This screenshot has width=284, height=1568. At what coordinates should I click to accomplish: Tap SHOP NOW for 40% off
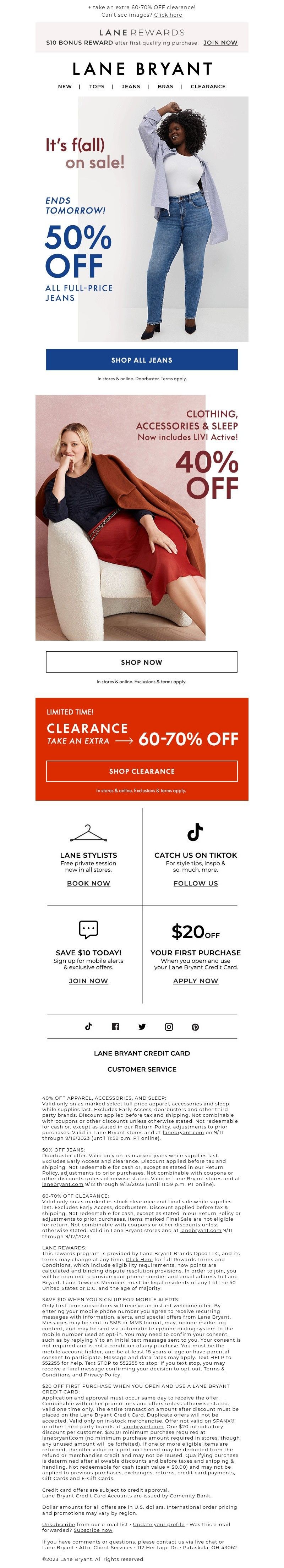142,662
